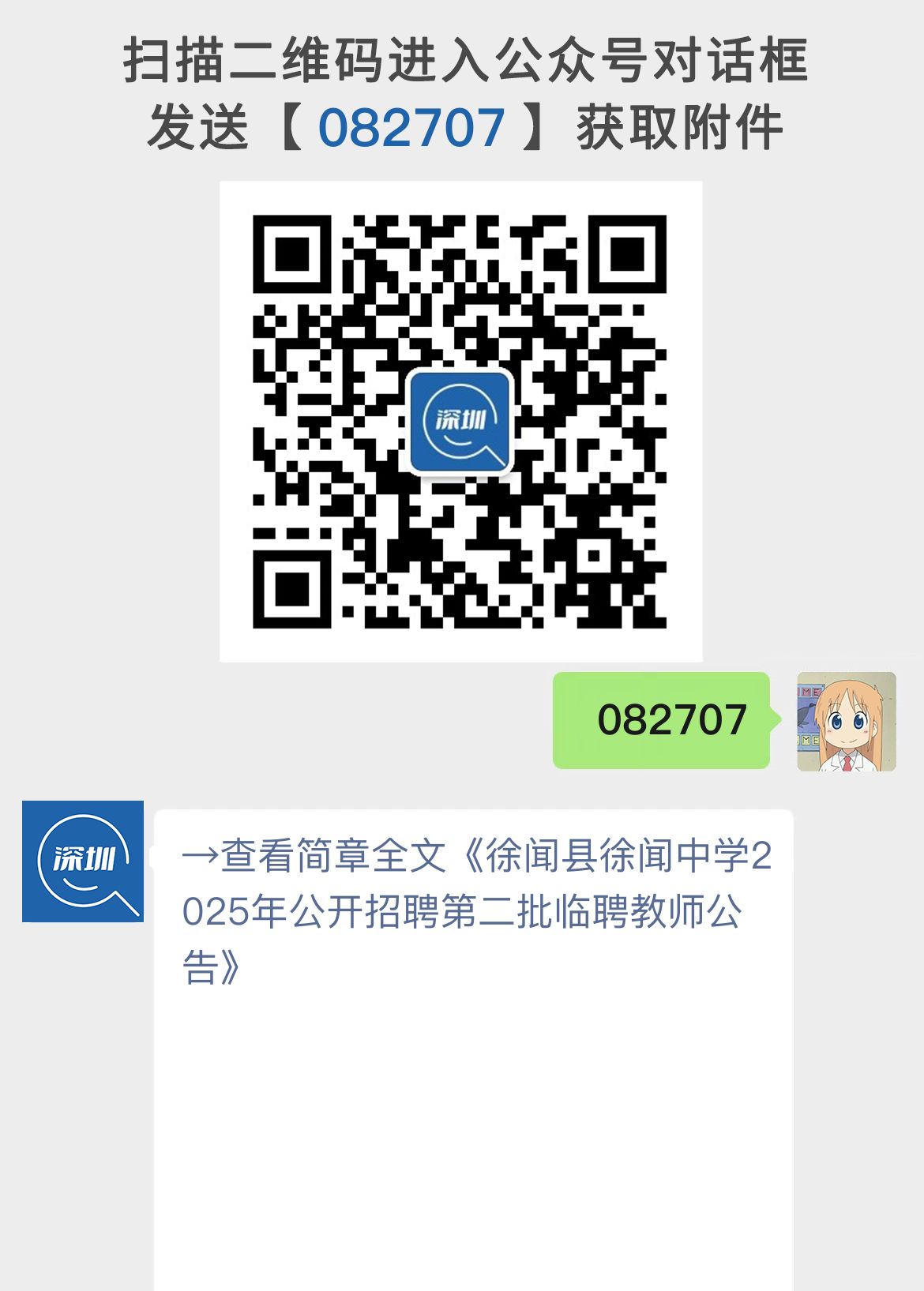
Task: Select the 发送【082707】获取附件 heading line
Action: (x=462, y=126)
